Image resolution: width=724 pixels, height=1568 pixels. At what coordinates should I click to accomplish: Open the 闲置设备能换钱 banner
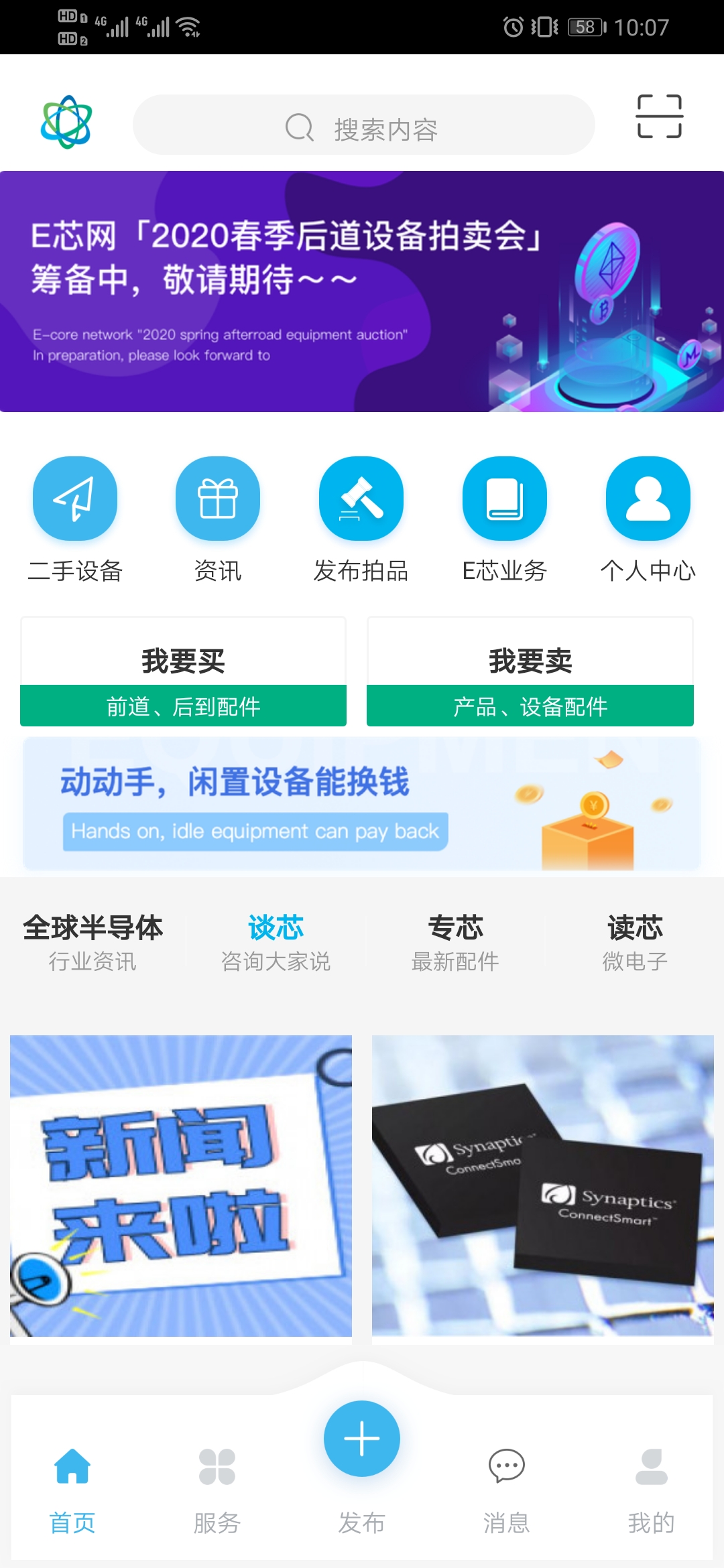(362, 804)
